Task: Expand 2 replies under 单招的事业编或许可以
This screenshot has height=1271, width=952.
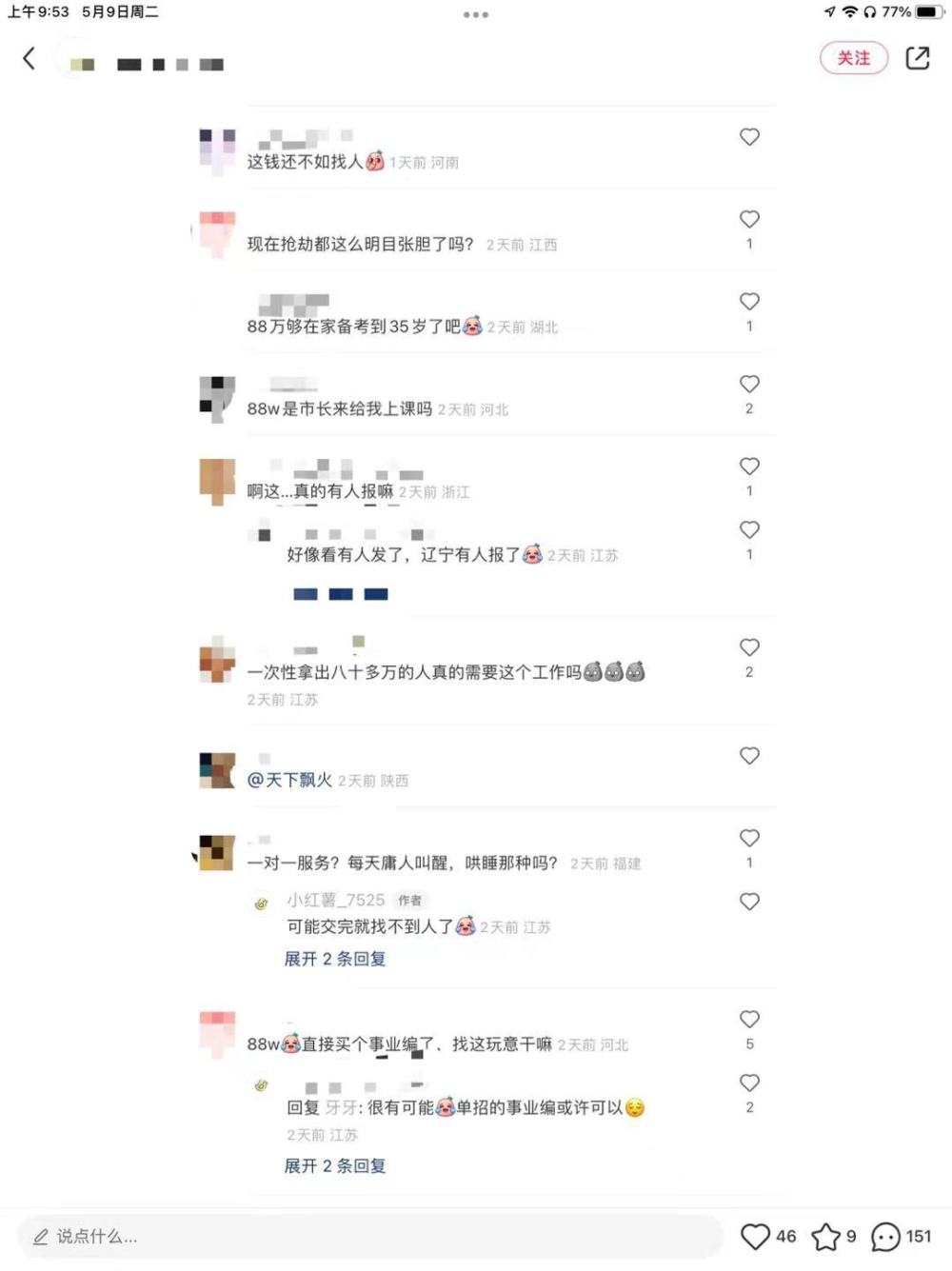Action: (334, 1166)
